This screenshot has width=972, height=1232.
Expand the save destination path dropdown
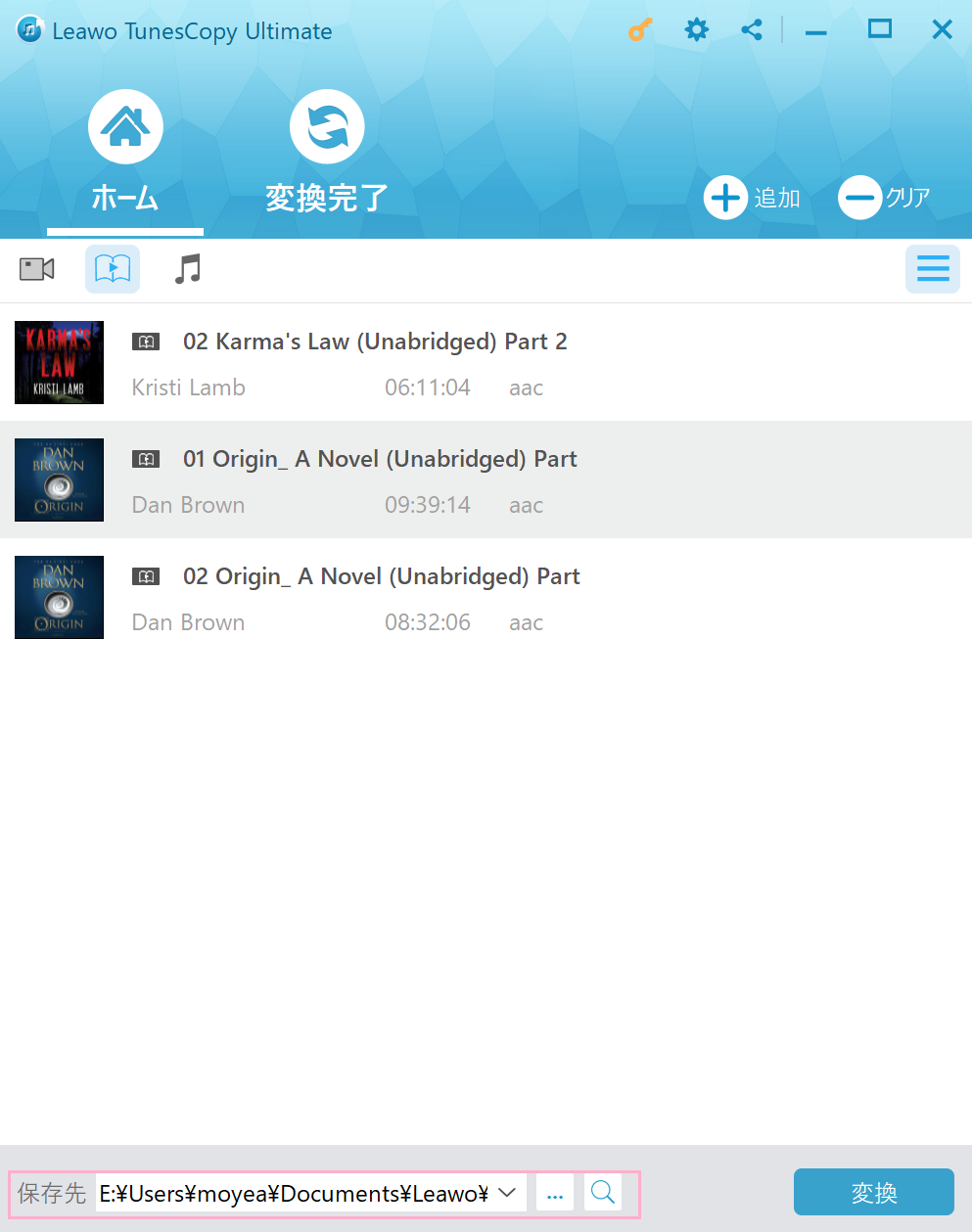pos(507,1192)
